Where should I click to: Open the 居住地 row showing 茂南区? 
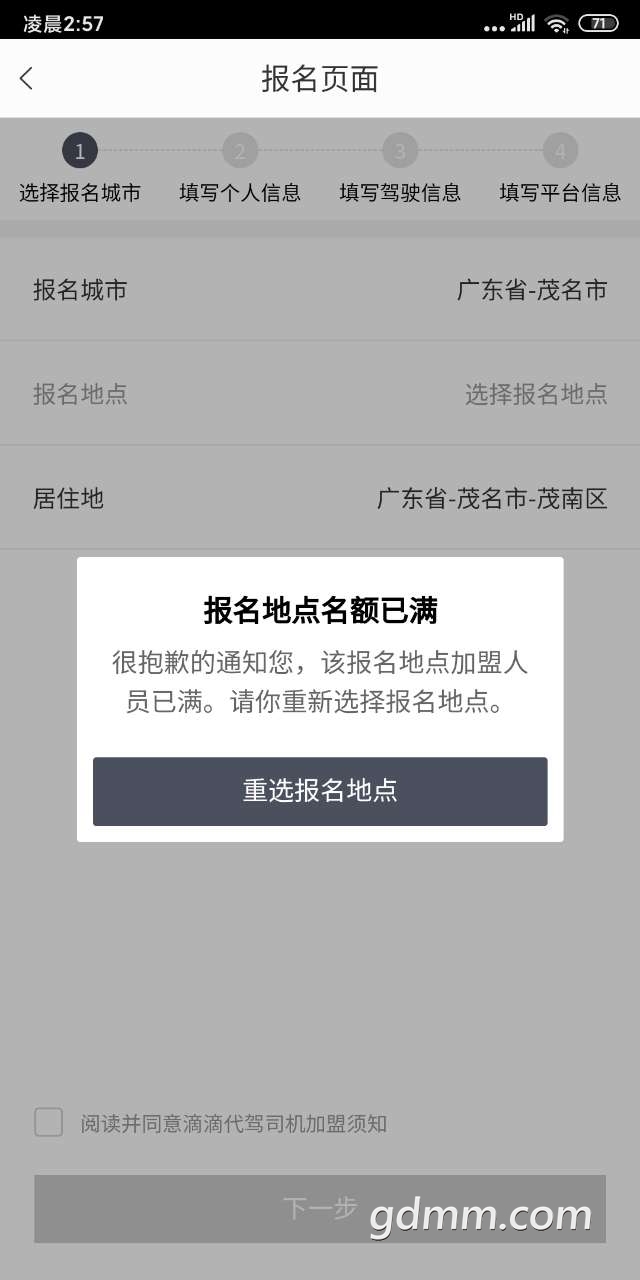click(320, 497)
